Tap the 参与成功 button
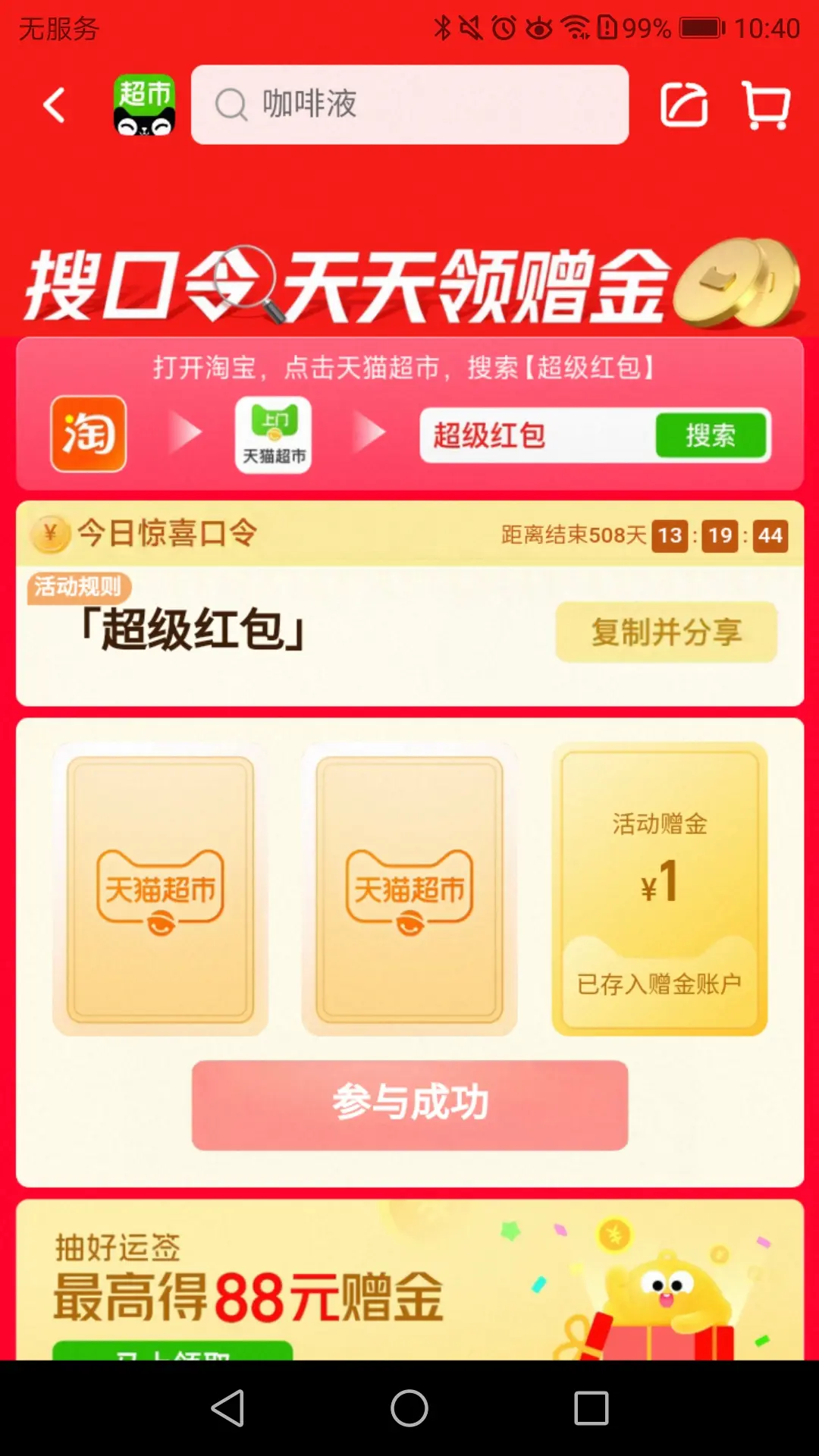 coord(409,1104)
